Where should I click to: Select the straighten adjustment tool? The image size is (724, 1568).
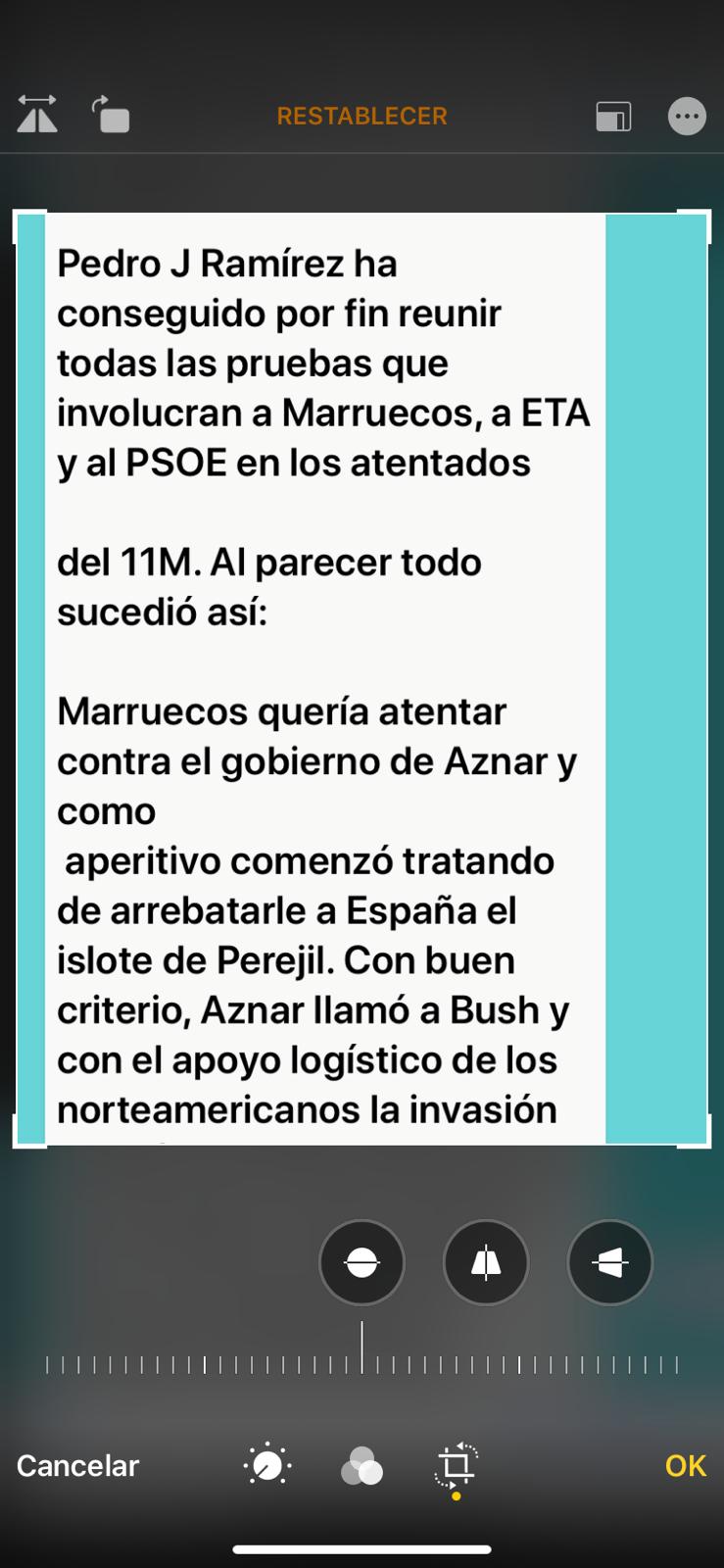pos(362,1263)
